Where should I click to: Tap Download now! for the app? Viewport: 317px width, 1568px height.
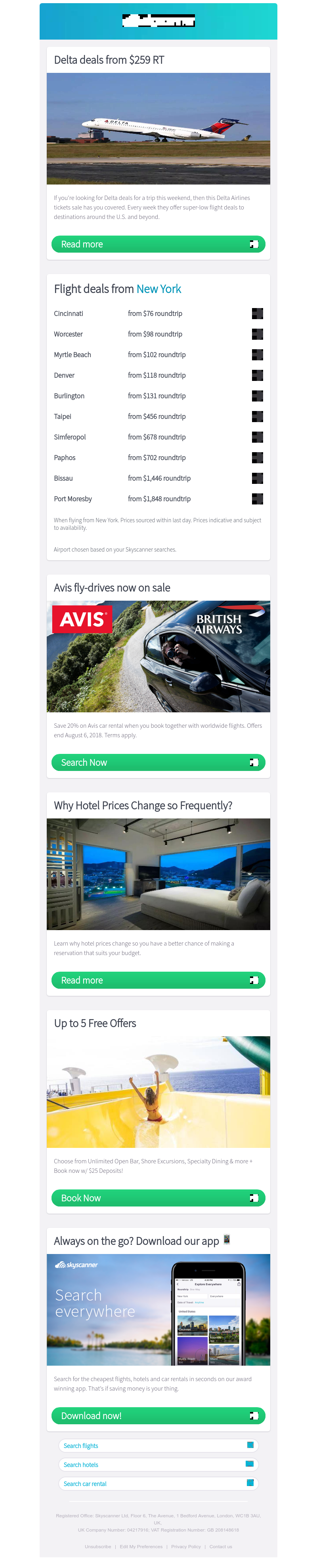point(158,1415)
